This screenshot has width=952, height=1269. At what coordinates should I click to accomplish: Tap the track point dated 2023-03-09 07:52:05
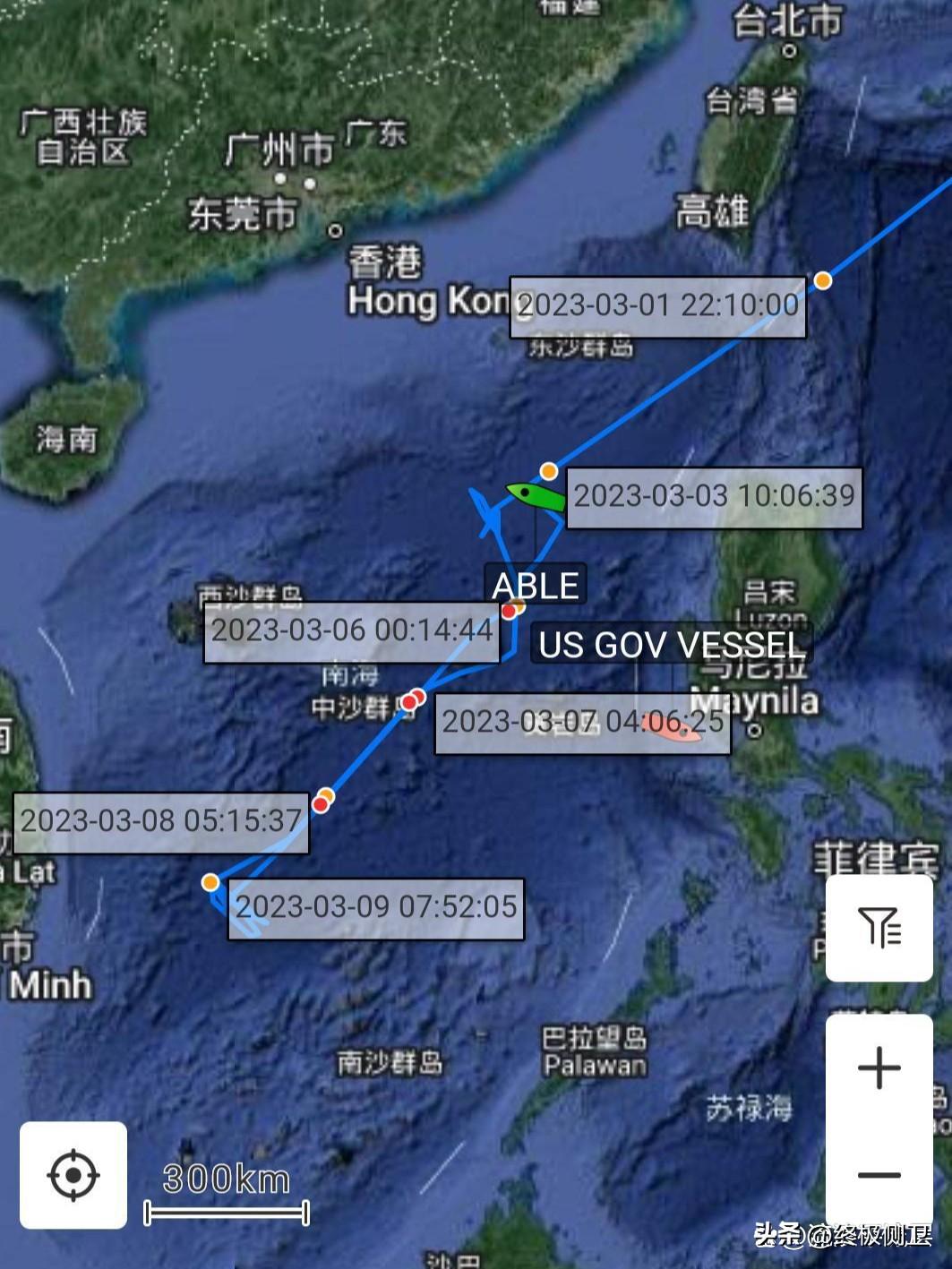coord(210,882)
